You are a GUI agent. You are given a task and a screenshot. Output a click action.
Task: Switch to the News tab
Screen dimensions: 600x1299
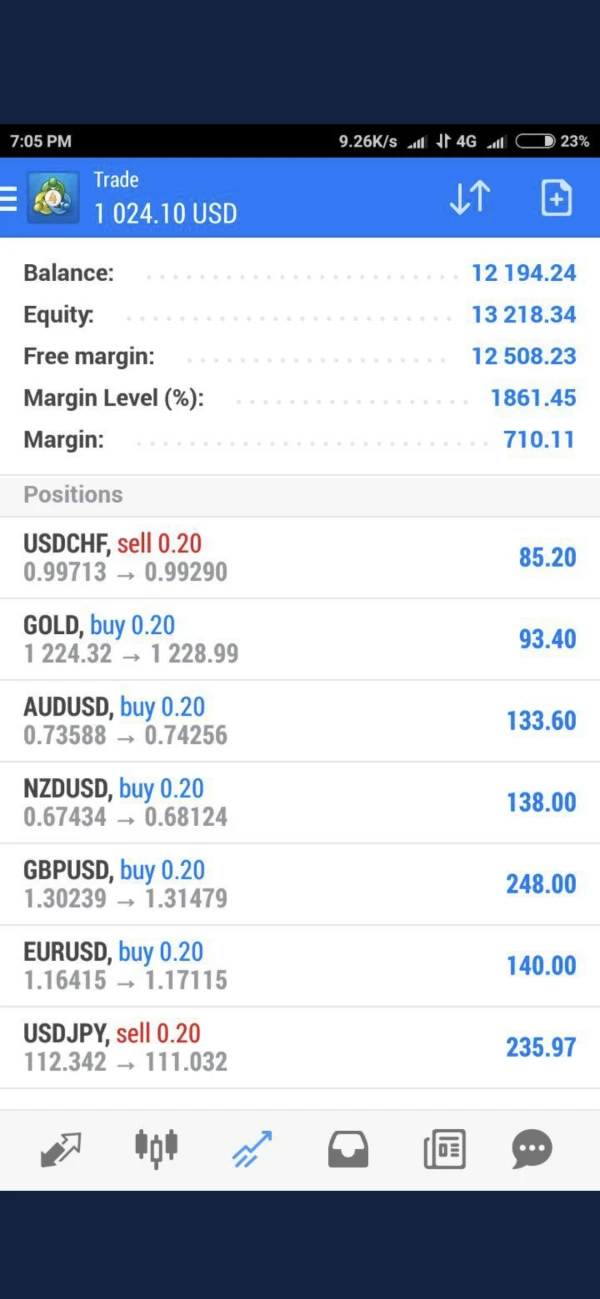(444, 1149)
